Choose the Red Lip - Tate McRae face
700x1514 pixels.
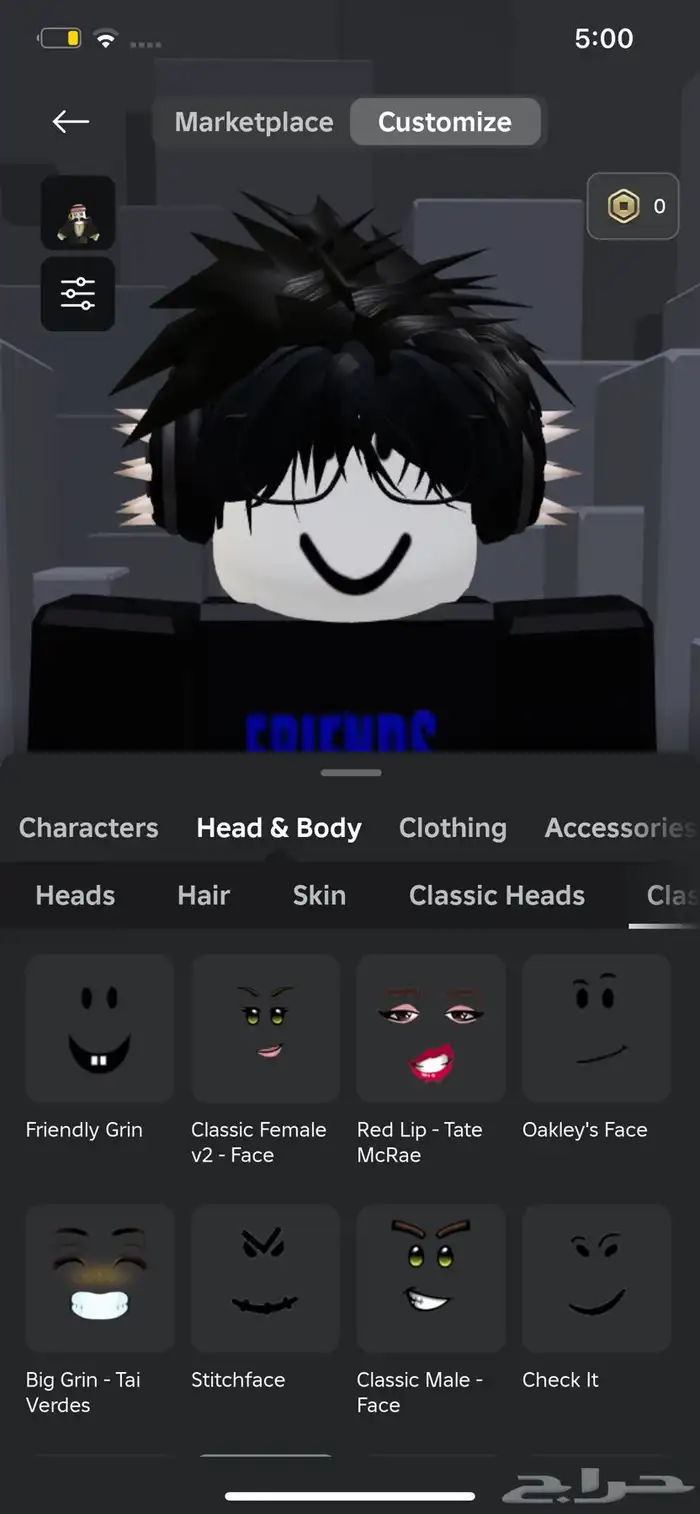[431, 1028]
